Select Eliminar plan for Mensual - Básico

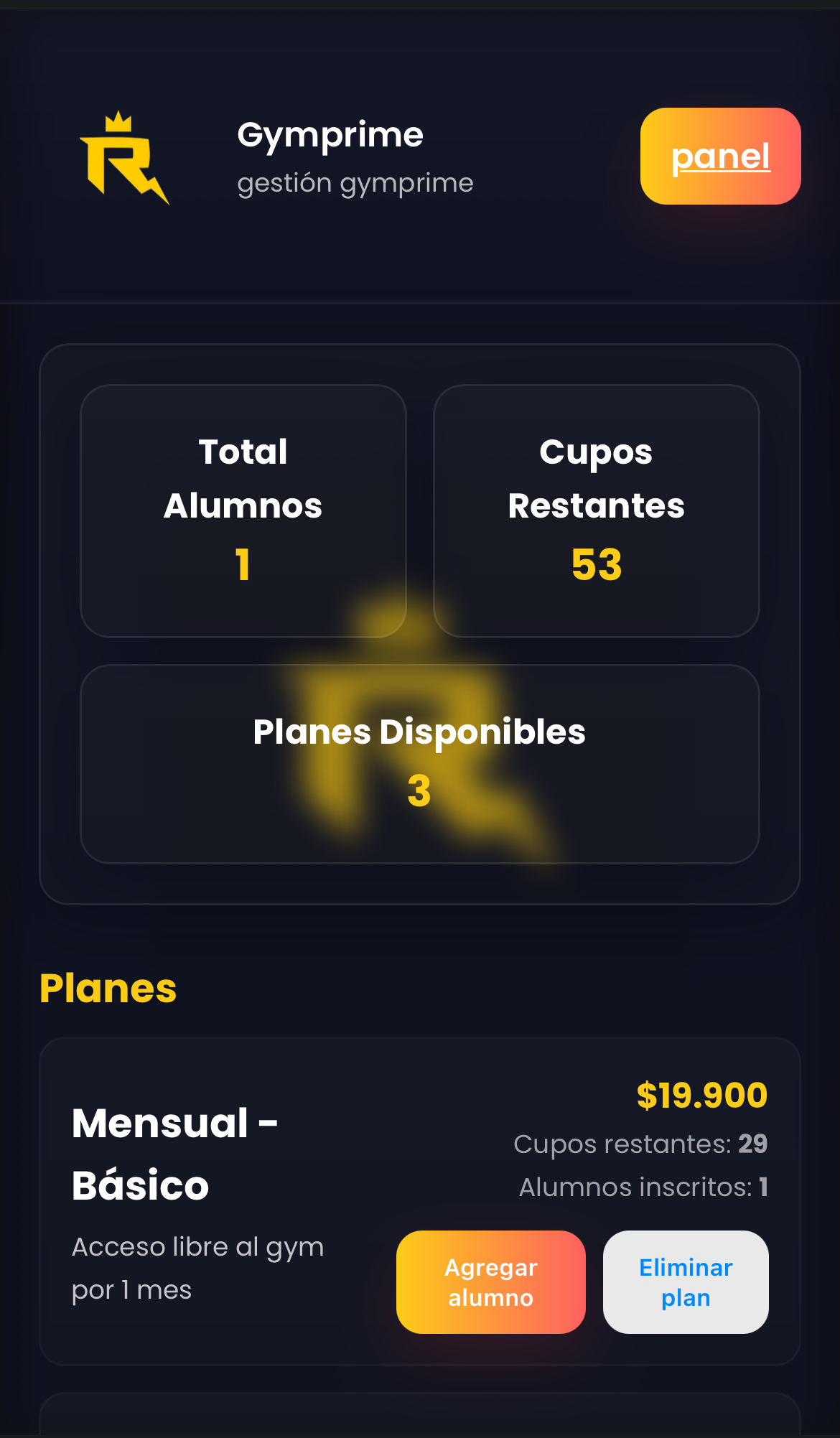[686, 1282]
